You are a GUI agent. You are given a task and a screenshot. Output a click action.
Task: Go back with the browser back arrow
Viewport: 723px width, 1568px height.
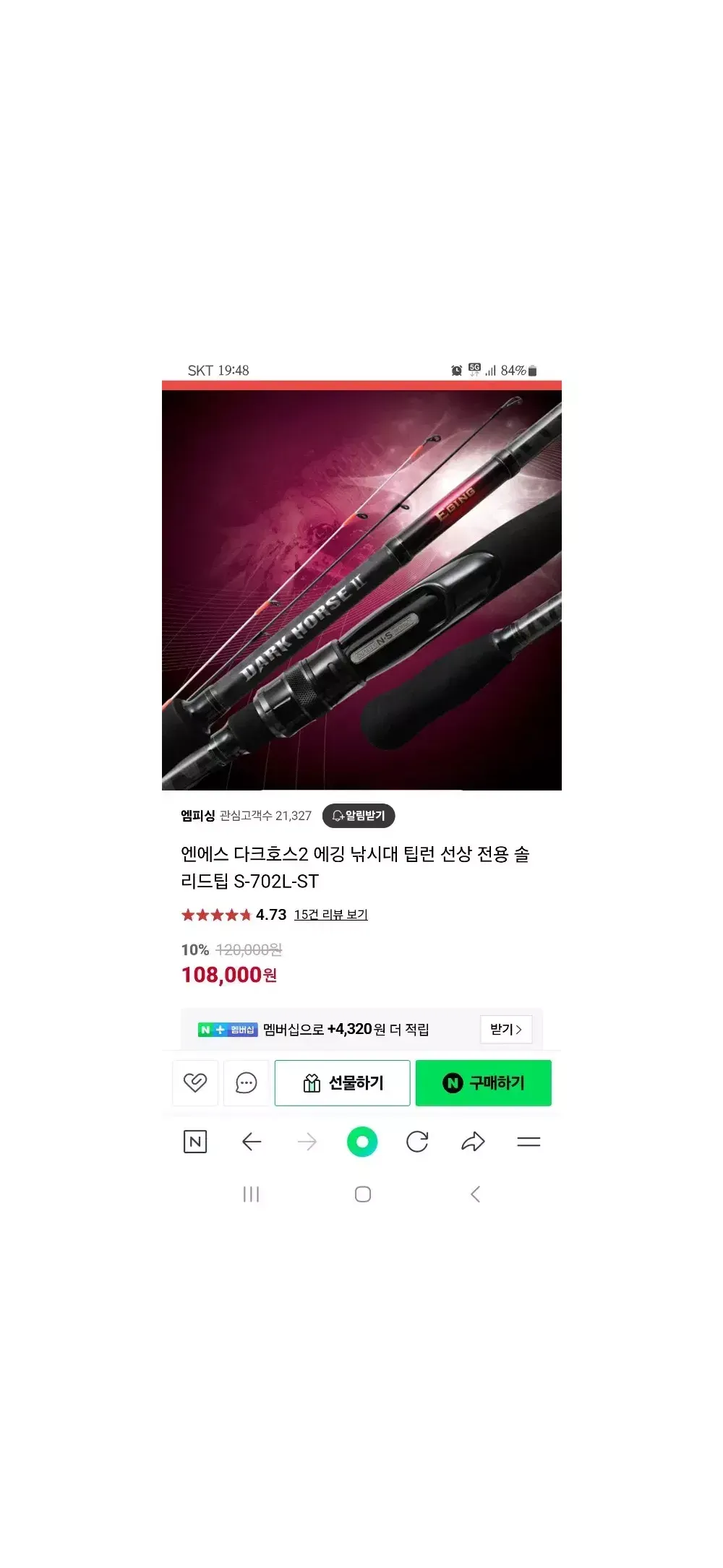coord(251,1142)
